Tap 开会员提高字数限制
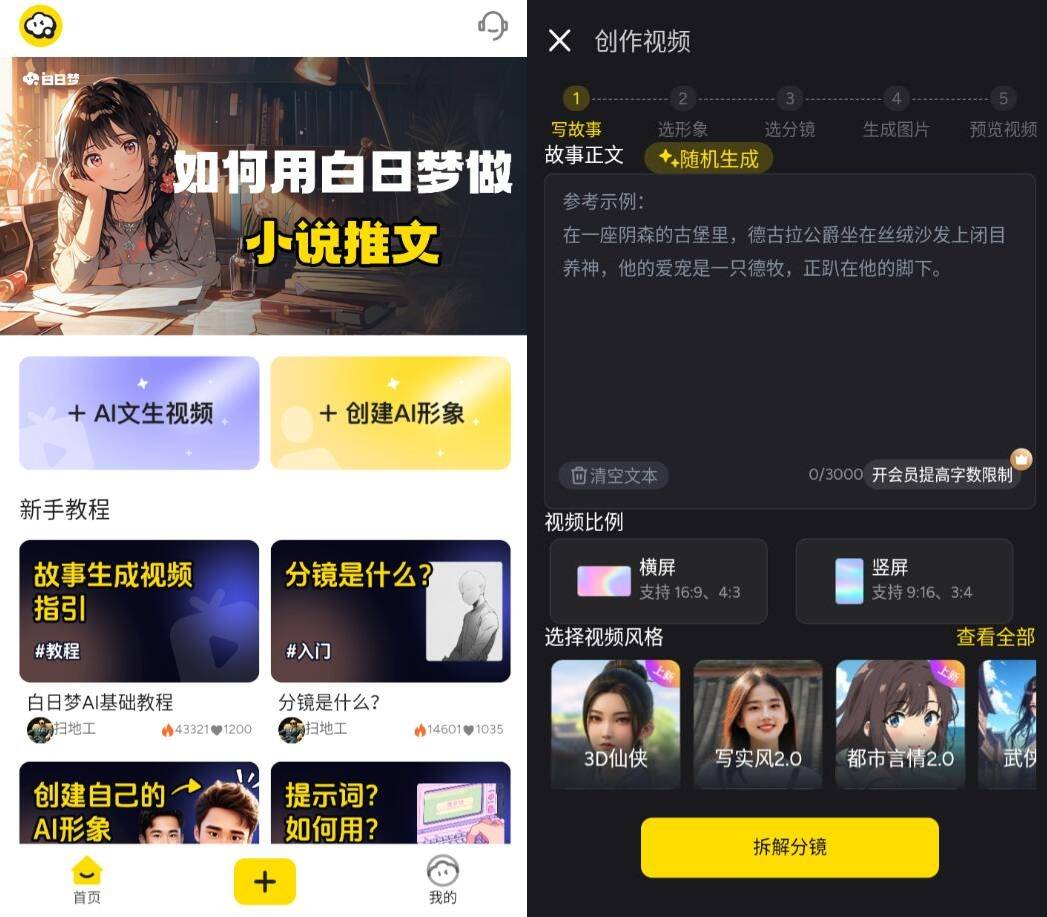 [942, 475]
